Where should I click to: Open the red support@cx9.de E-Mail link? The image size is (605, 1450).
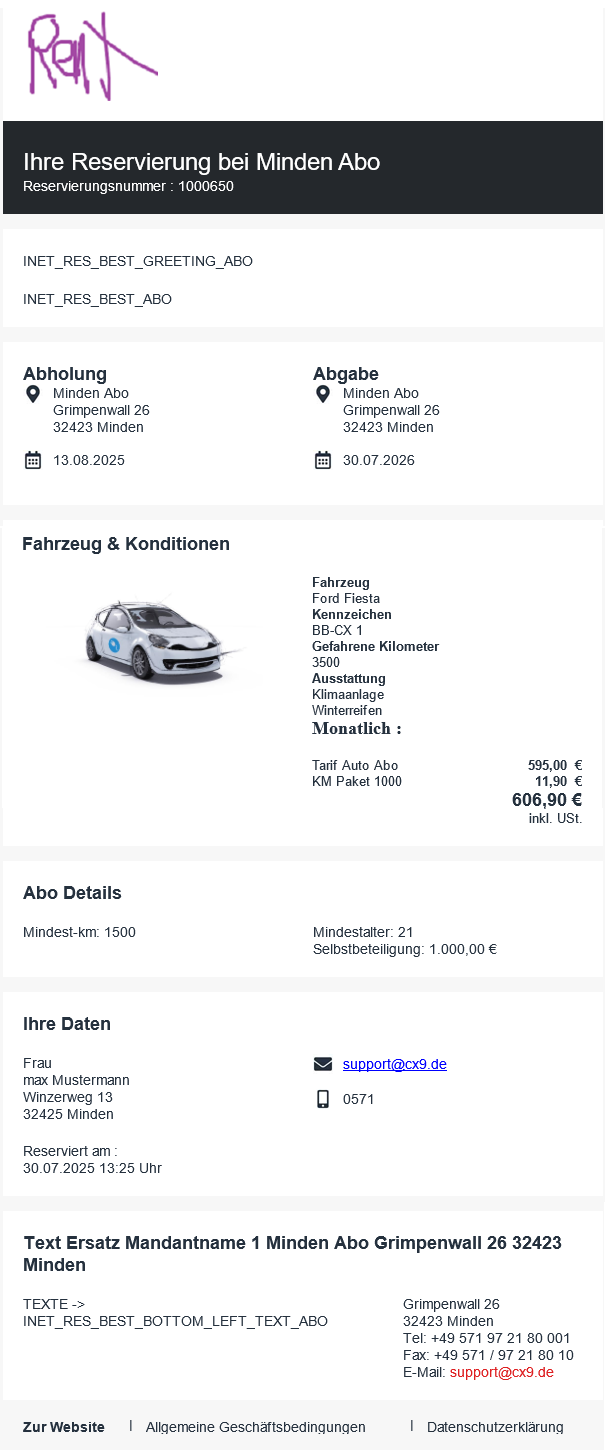coord(501,1372)
